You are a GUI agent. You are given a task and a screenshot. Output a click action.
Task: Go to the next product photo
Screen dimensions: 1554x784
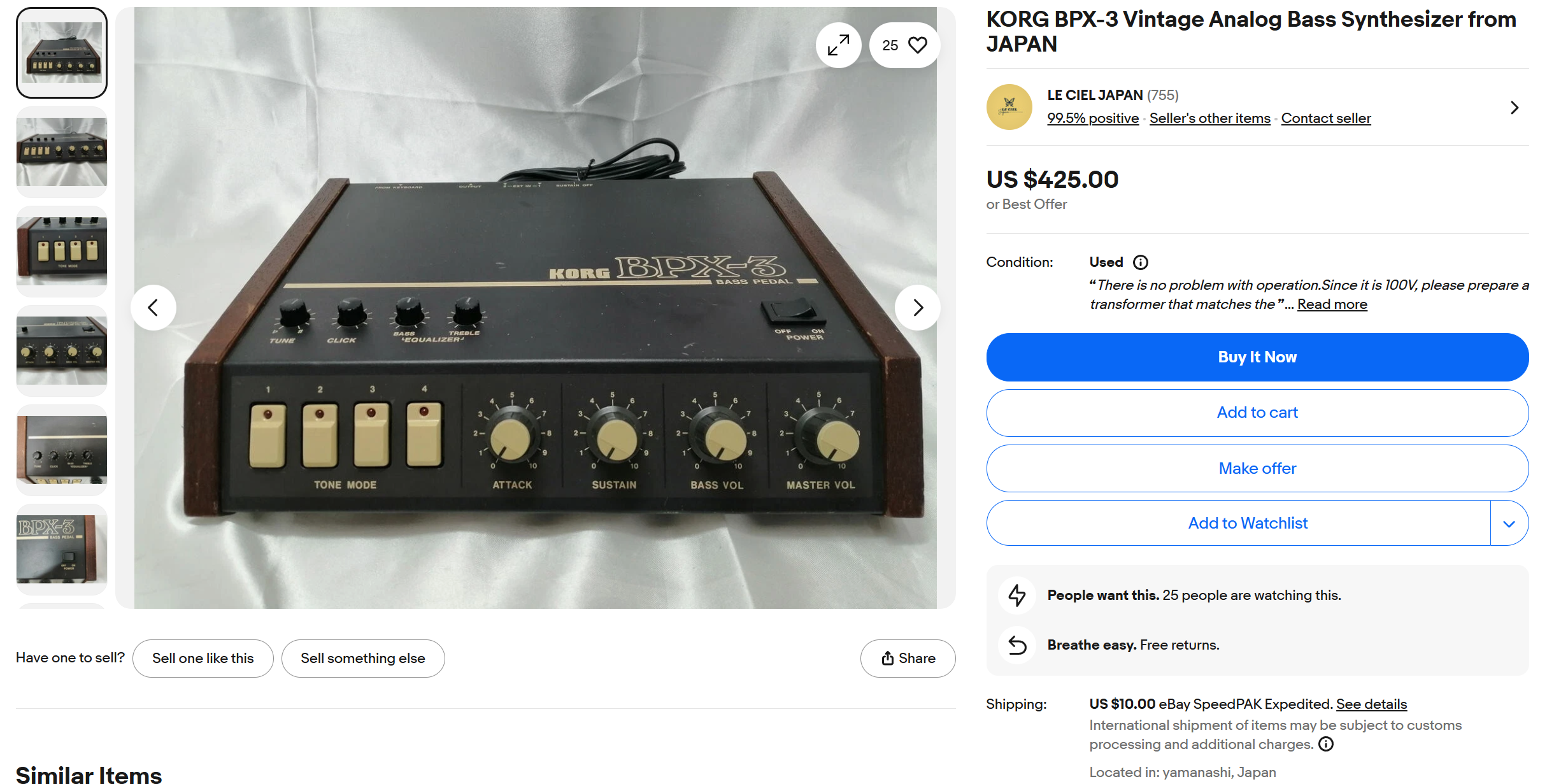click(917, 308)
